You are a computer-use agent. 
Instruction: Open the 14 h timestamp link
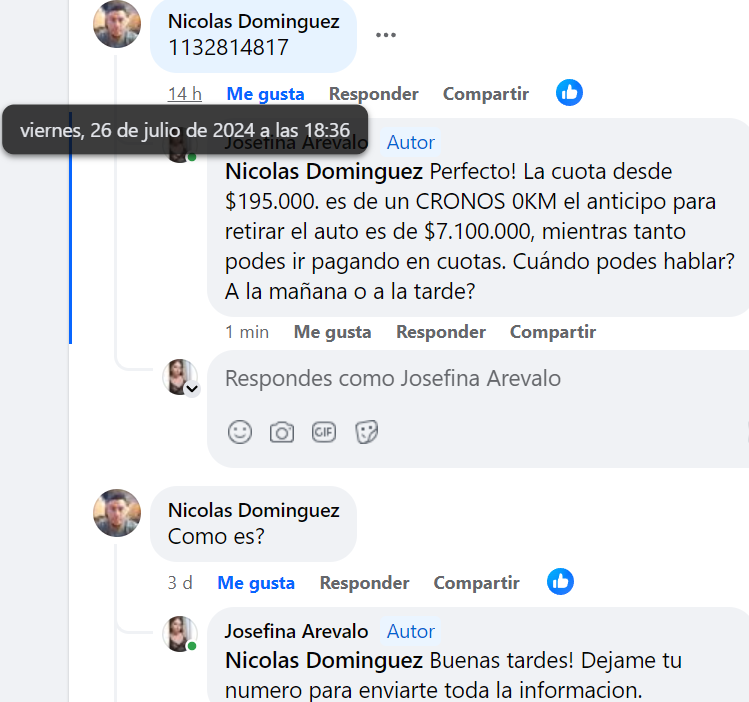click(x=184, y=94)
